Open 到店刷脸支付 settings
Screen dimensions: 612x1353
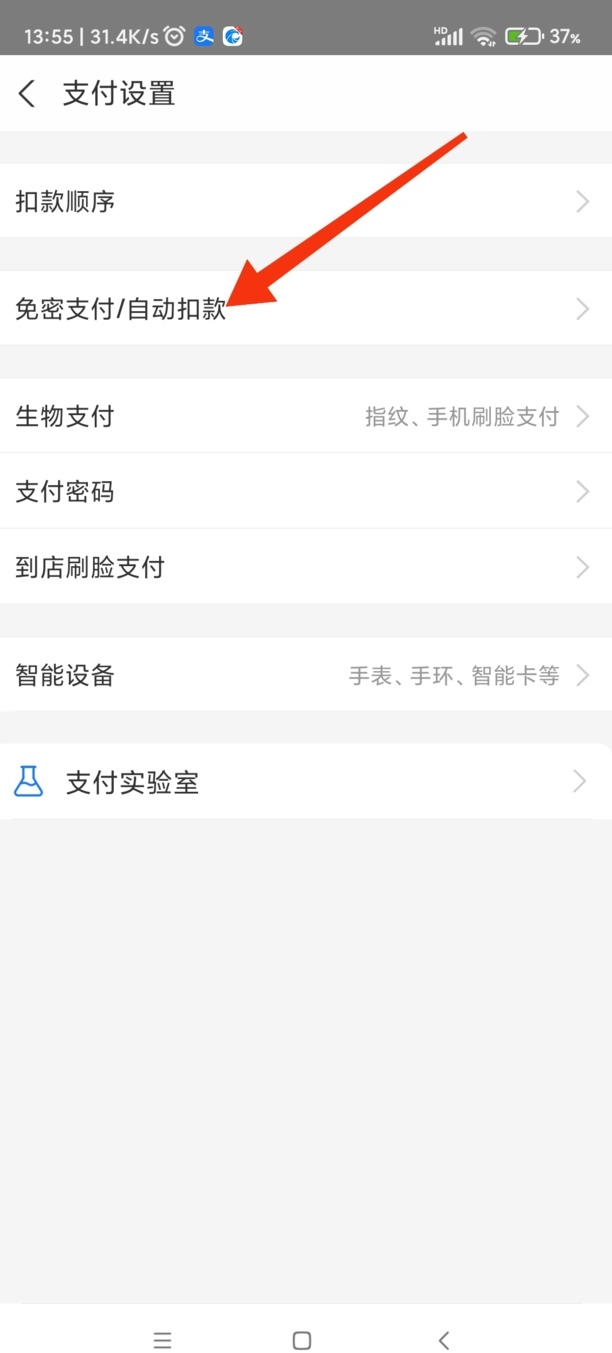pos(306,567)
